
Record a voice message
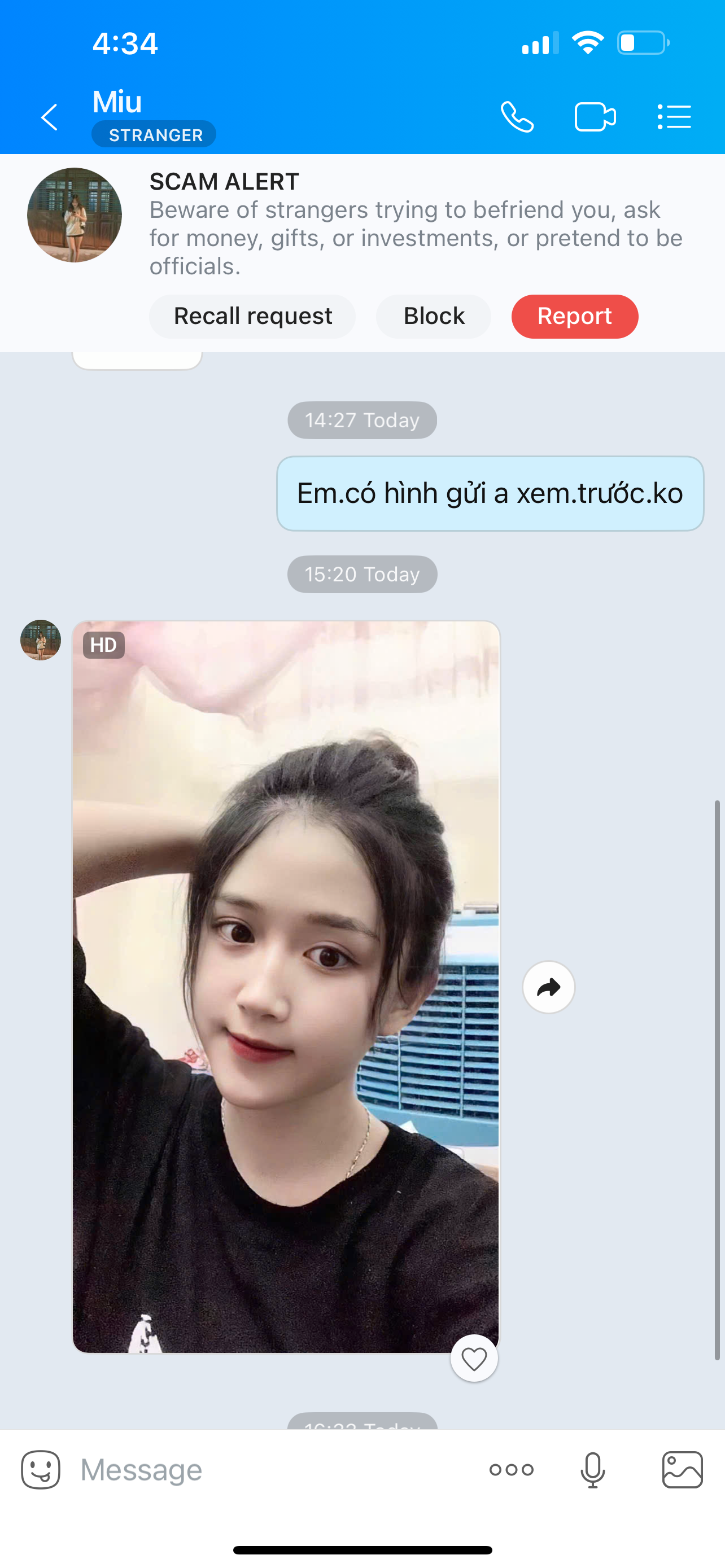click(592, 1470)
